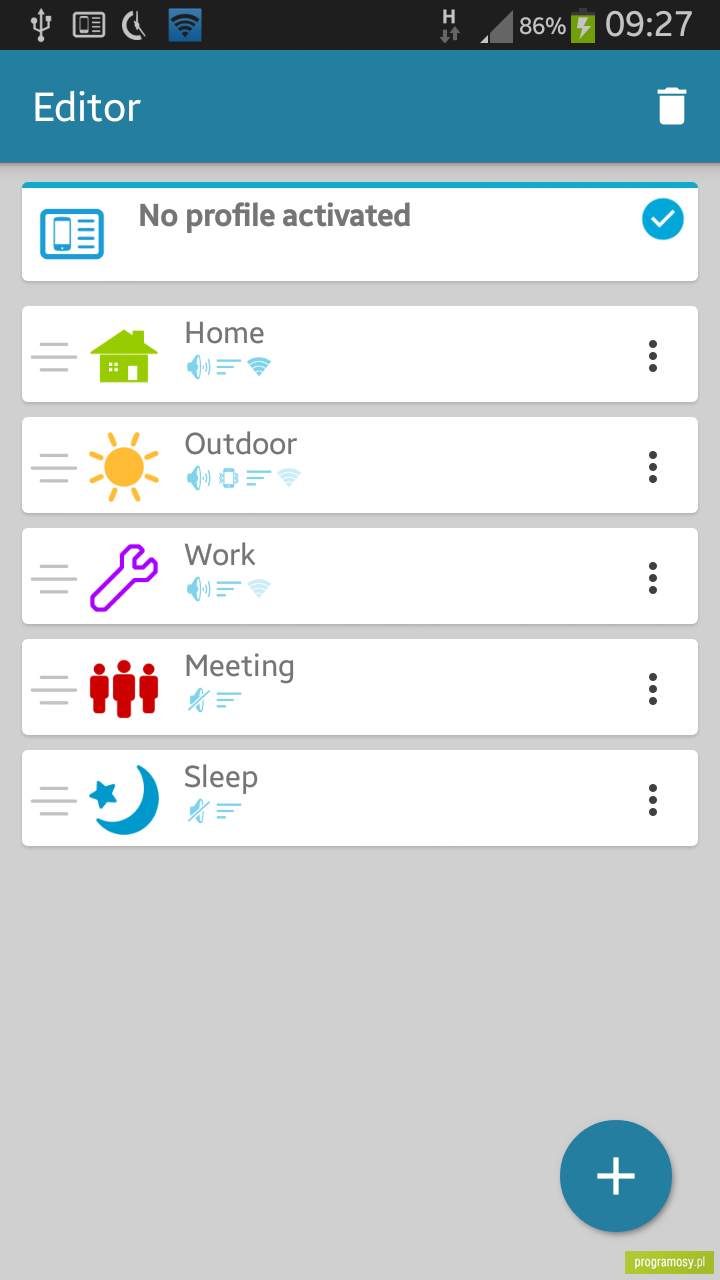Open overflow menu for Meeting profile

point(652,688)
